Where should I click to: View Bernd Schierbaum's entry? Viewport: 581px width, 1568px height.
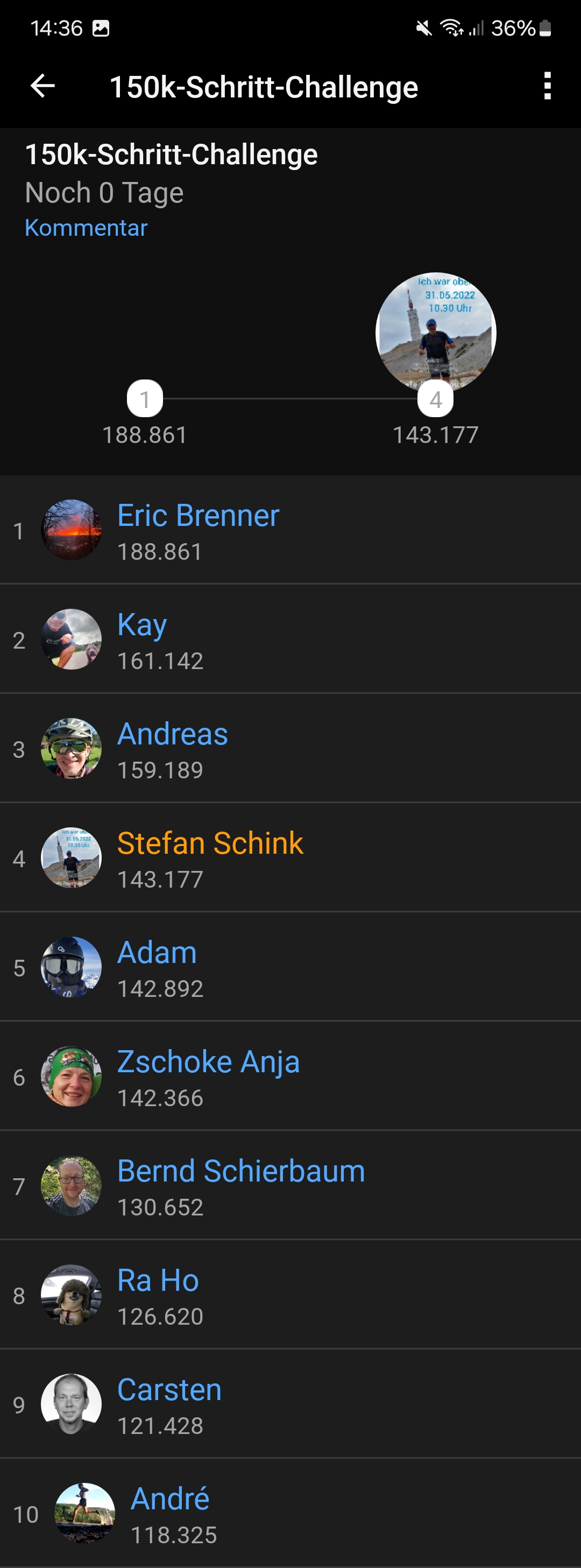tap(241, 1171)
